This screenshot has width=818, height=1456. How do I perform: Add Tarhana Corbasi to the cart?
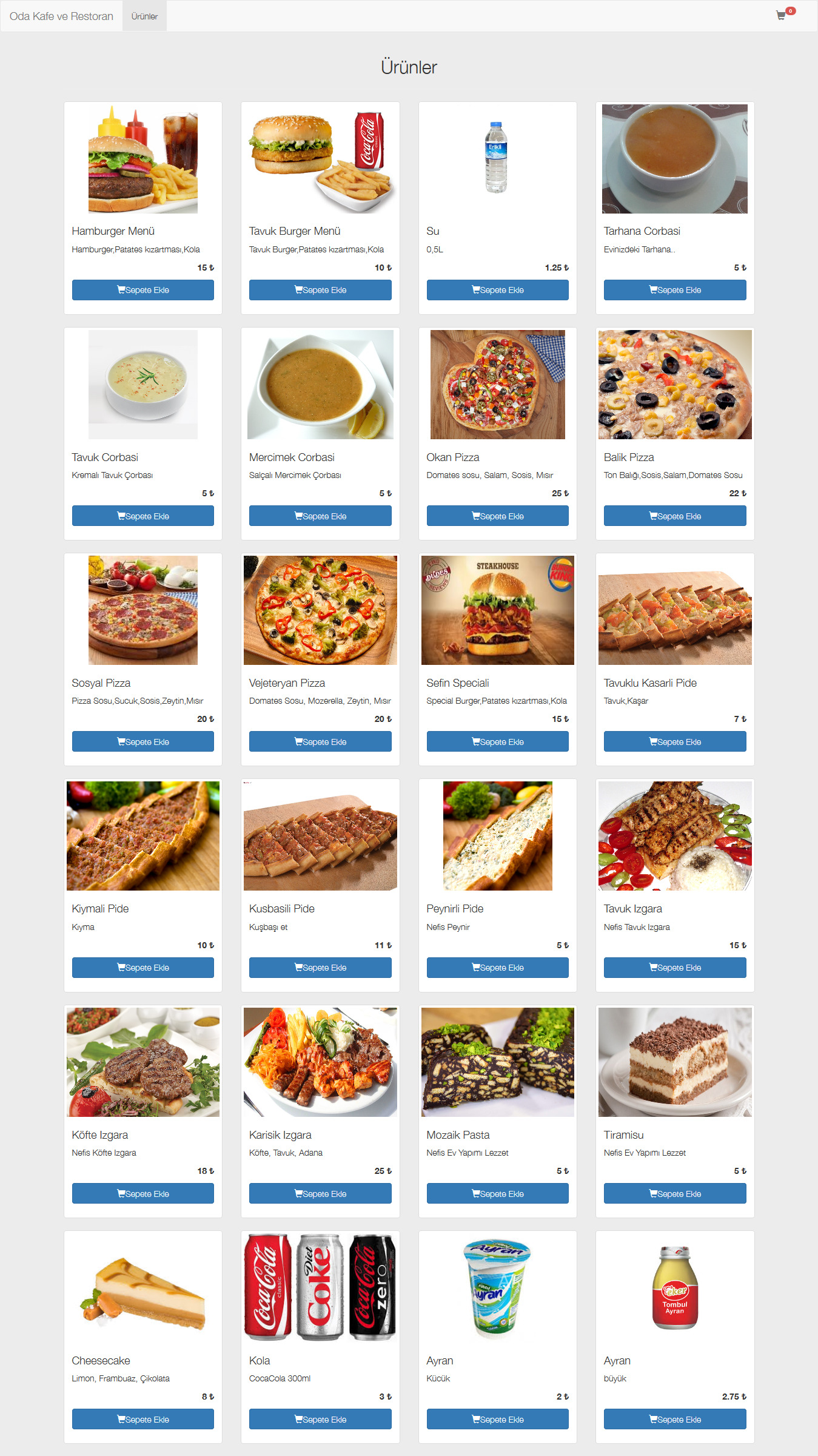(674, 290)
